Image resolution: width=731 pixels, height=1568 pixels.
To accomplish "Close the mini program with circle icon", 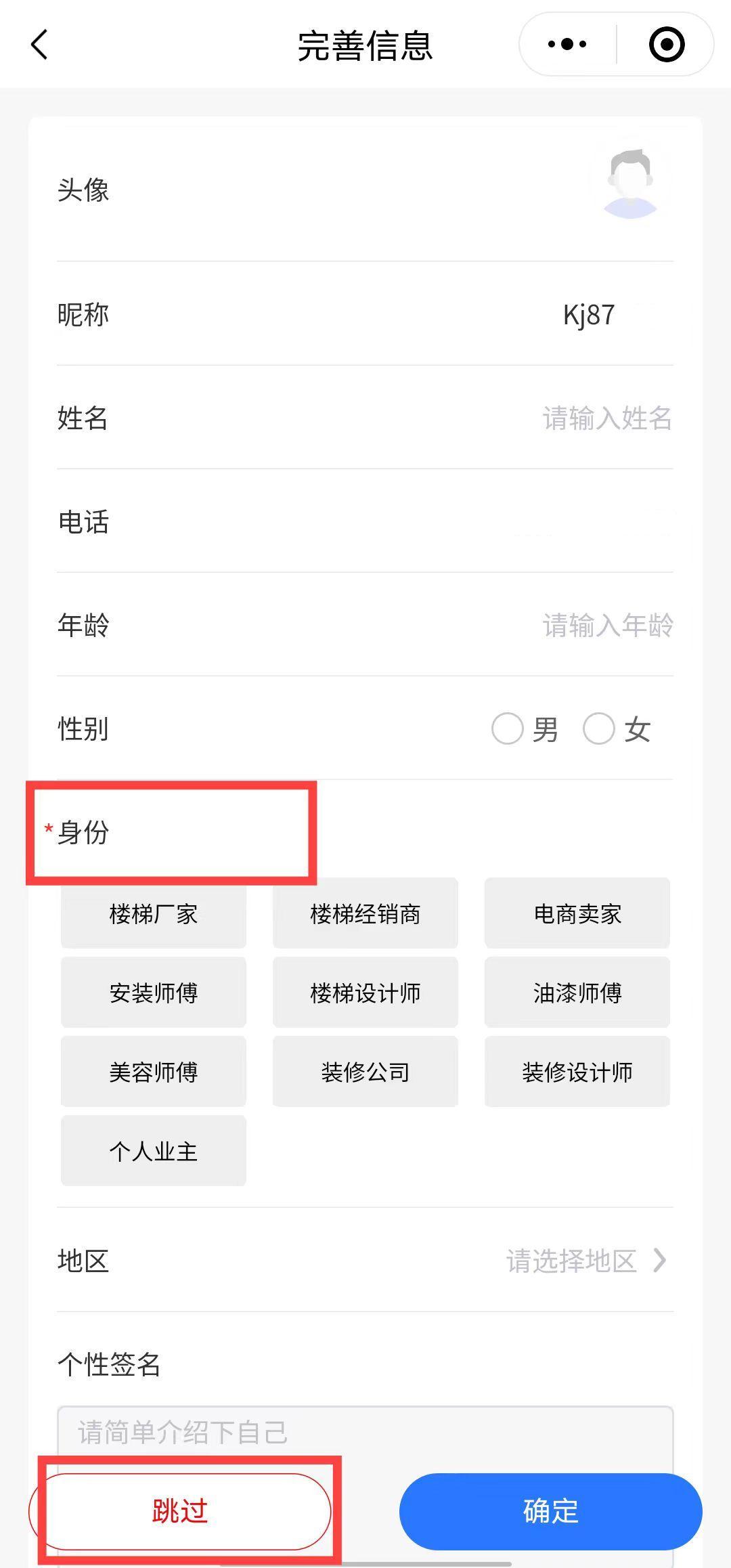I will (x=666, y=45).
